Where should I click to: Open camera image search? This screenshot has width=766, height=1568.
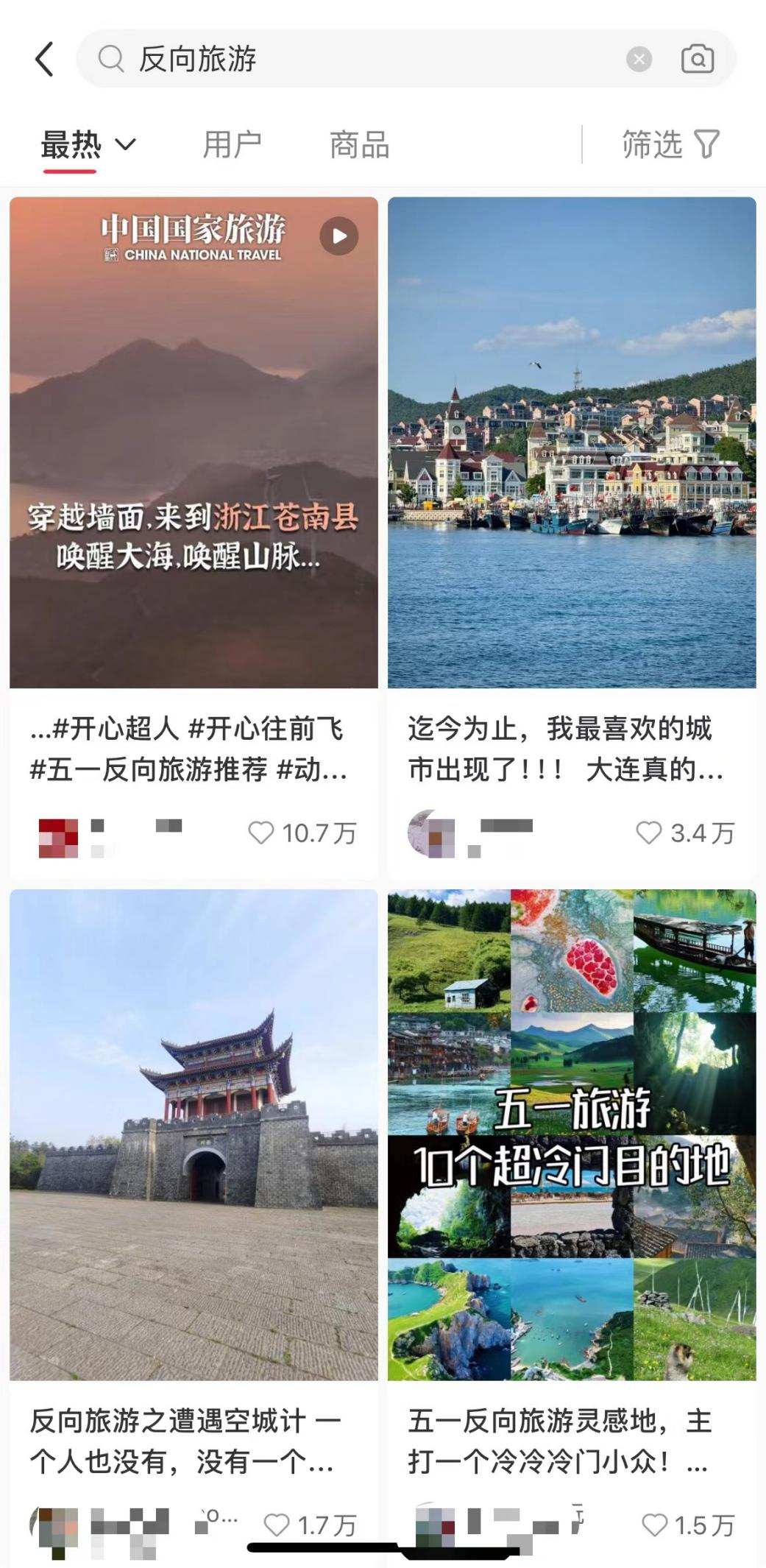pyautogui.click(x=697, y=59)
